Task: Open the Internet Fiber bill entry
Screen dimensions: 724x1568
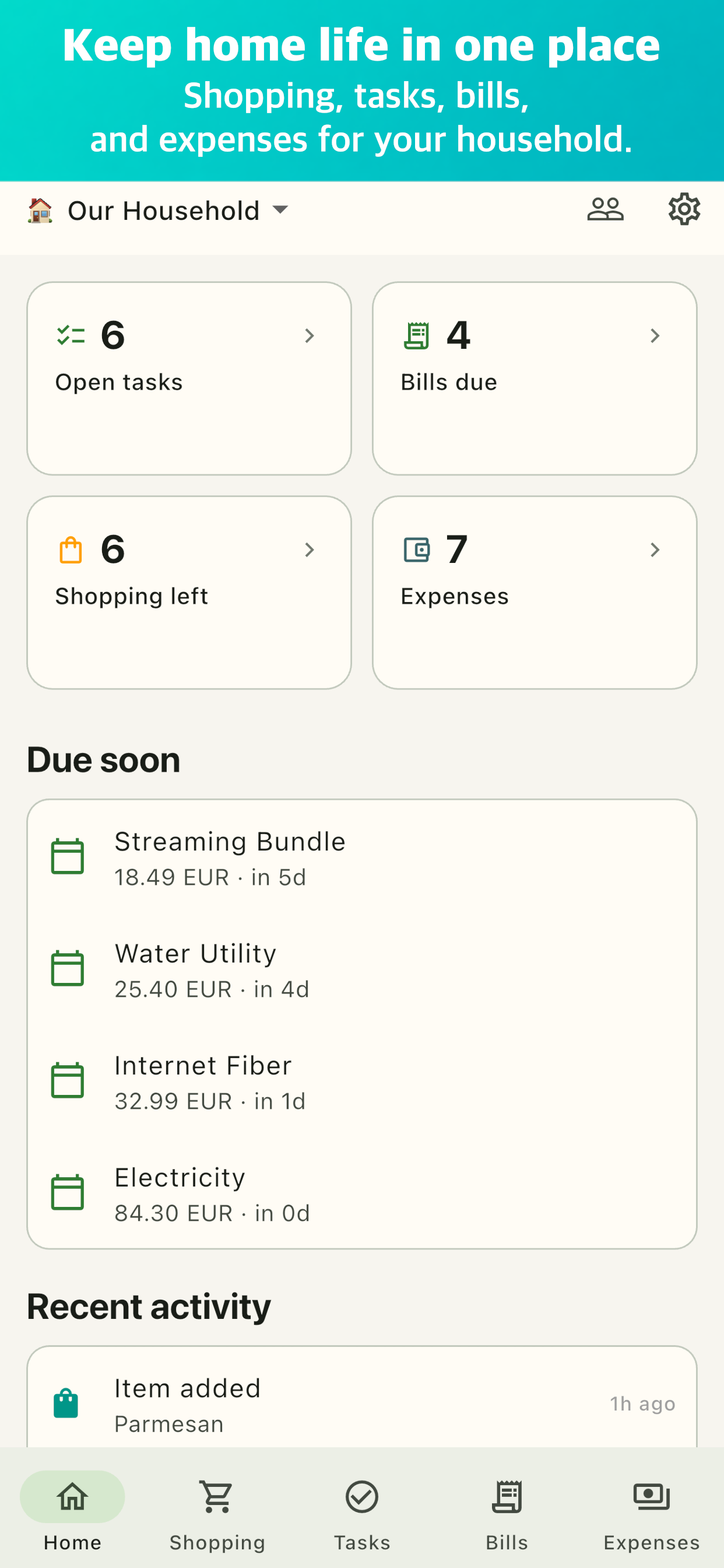Action: pos(361,1080)
